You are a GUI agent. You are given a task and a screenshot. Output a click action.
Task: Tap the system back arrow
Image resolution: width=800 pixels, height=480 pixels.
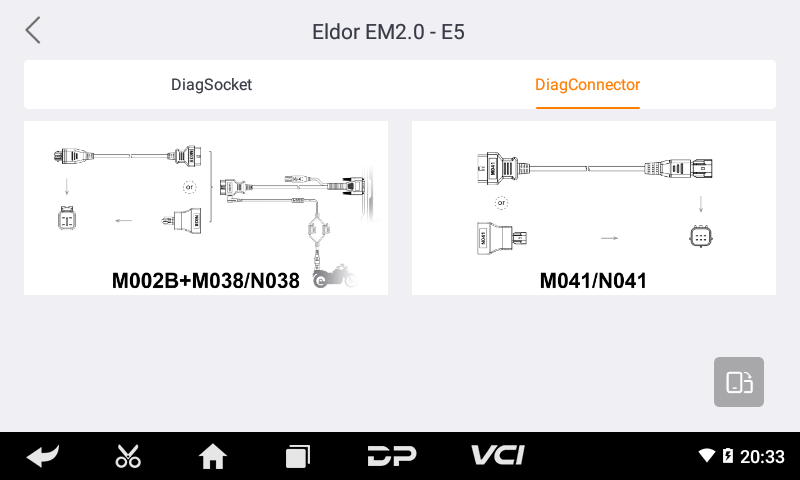(43, 457)
